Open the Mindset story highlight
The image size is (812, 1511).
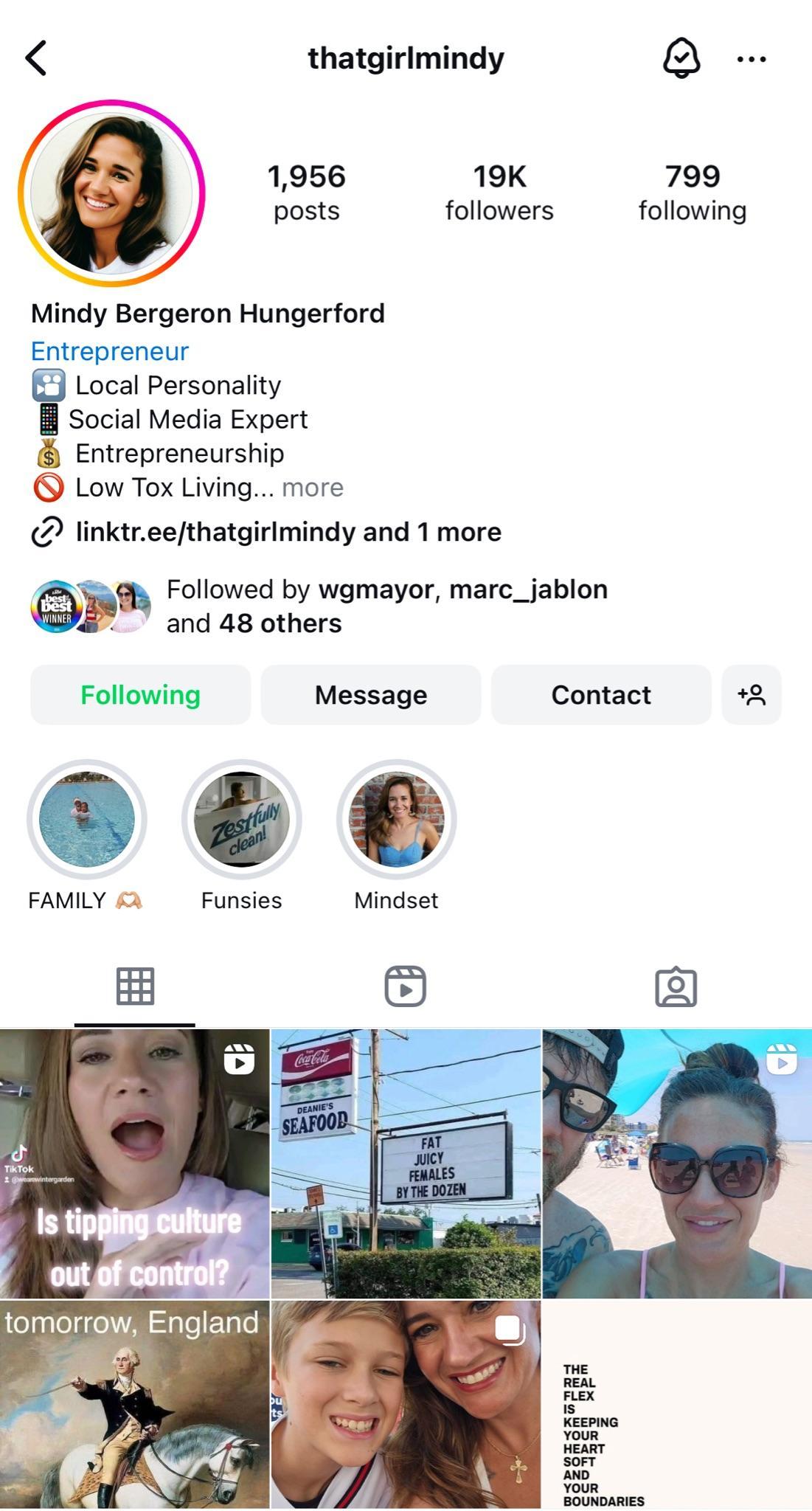(x=396, y=819)
